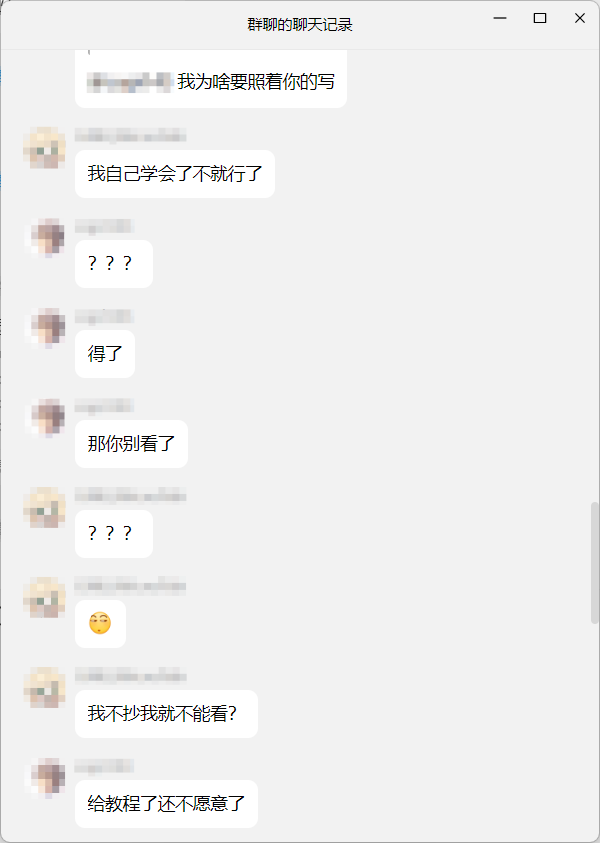Maximize the chat record window
Viewport: 600px width, 843px height.
pyautogui.click(x=540, y=18)
